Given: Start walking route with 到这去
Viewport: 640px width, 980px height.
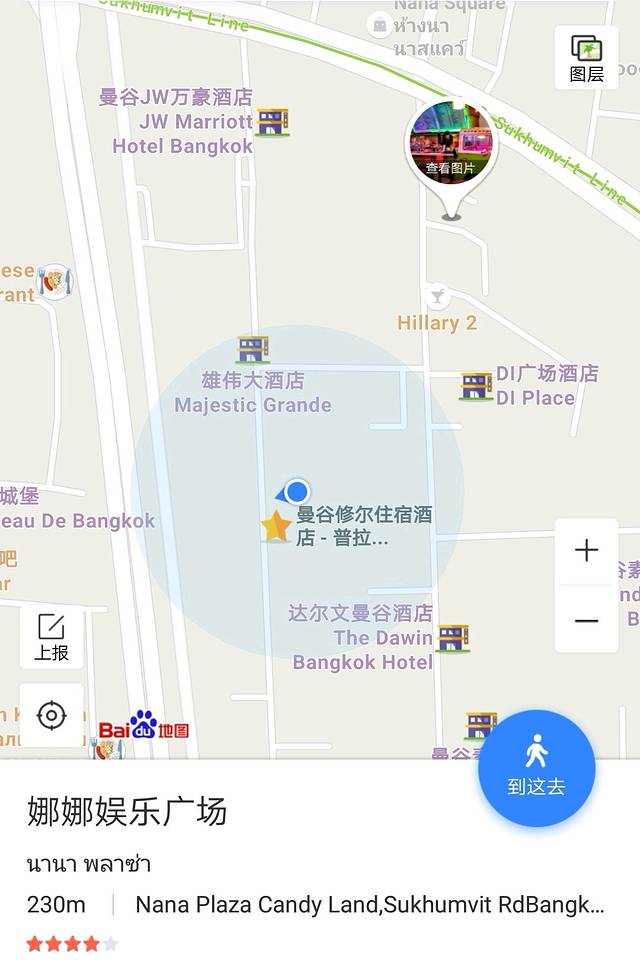Looking at the screenshot, I should pyautogui.click(x=536, y=767).
